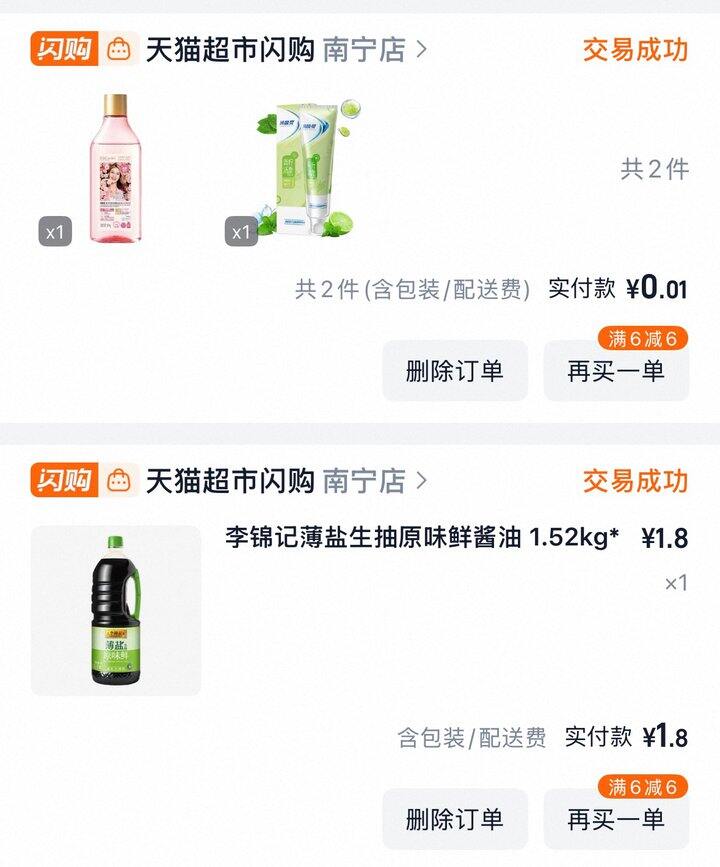720x867 pixels.
Task: Tap 删除订单 for the ¥0.01 order
Action: coord(454,371)
